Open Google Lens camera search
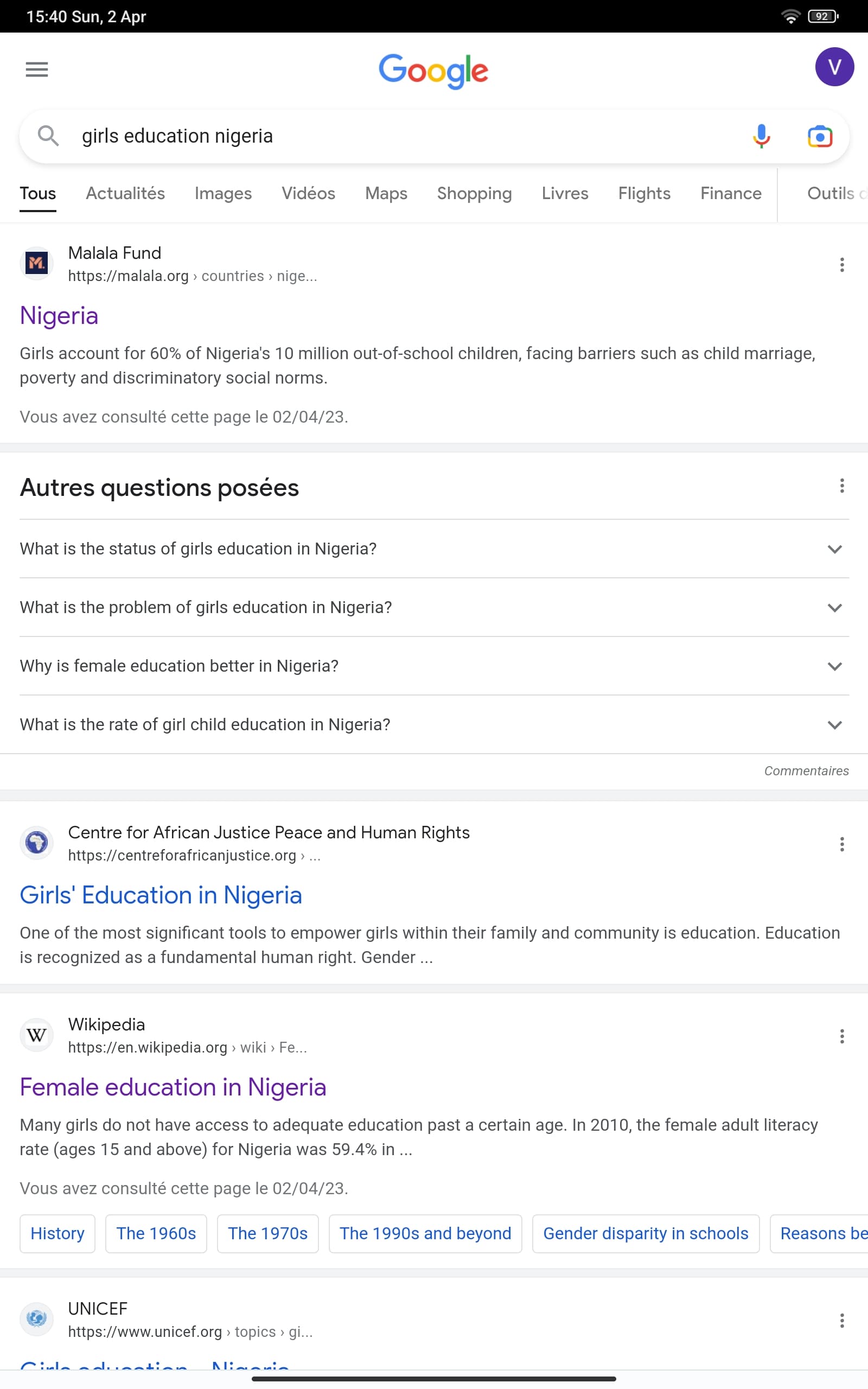 click(820, 137)
